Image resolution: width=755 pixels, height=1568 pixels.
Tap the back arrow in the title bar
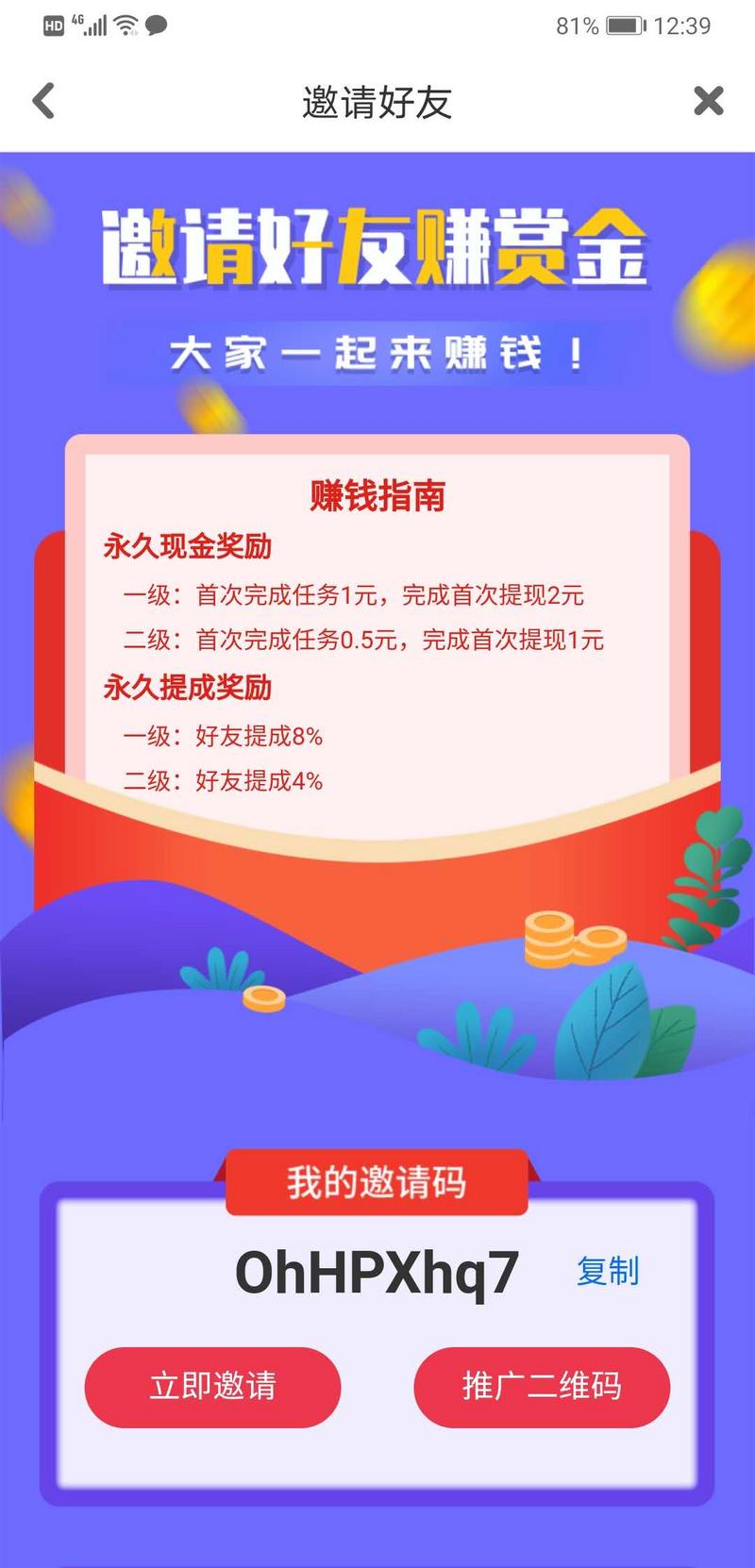point(42,100)
